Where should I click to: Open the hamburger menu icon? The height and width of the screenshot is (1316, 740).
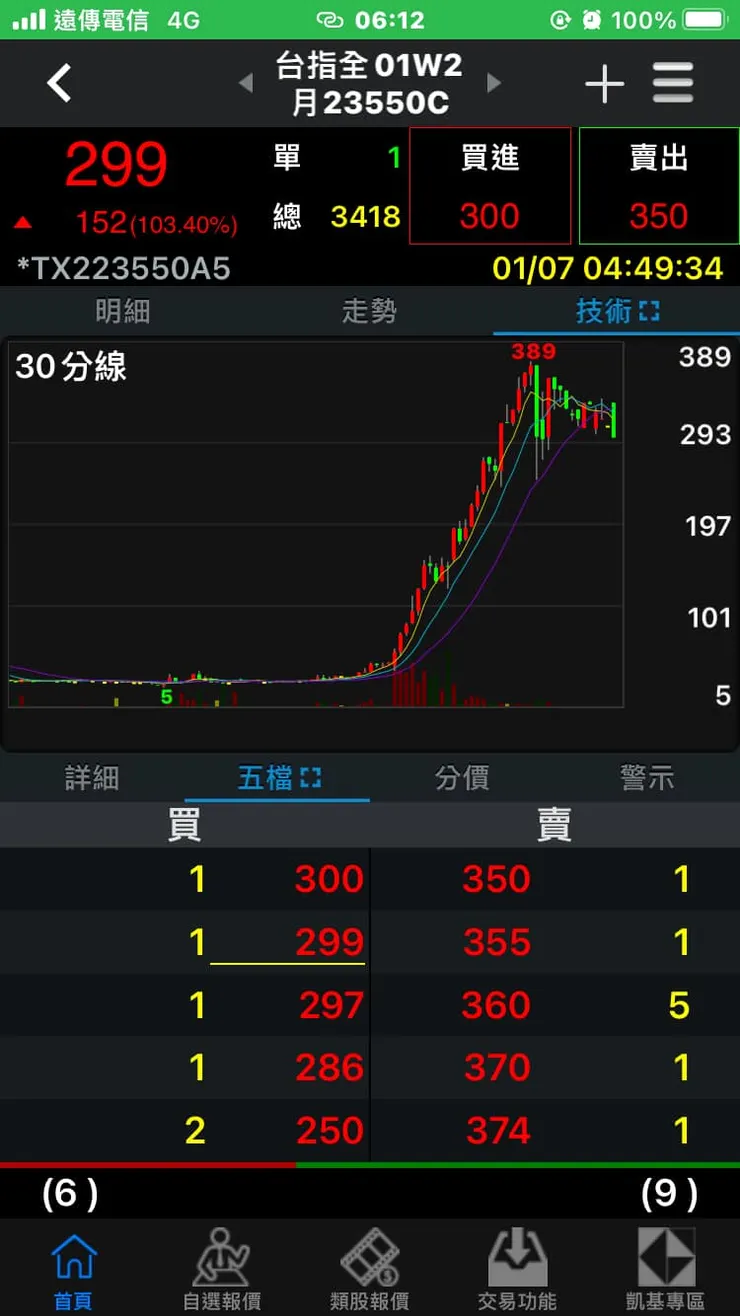pyautogui.click(x=673, y=84)
